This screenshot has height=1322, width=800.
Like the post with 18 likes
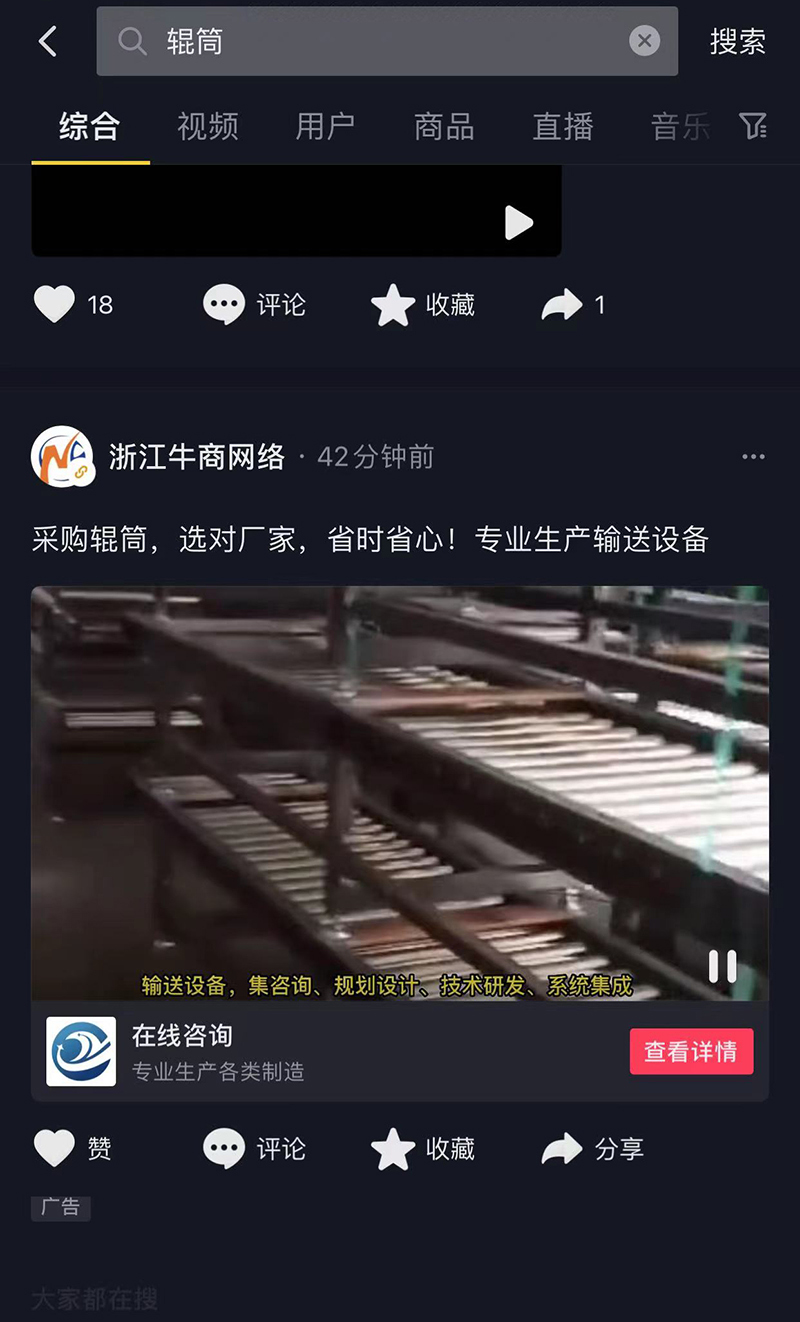coord(55,304)
